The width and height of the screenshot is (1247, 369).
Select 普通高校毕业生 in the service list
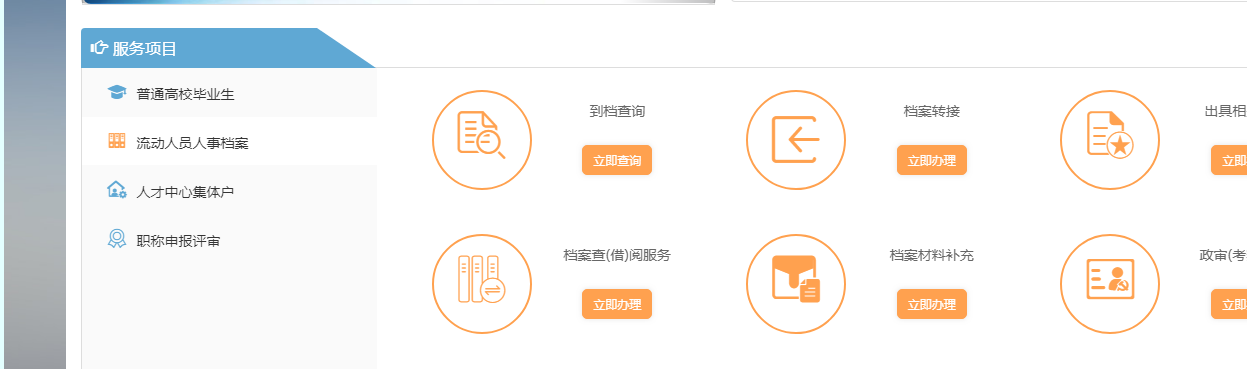[x=229, y=94]
